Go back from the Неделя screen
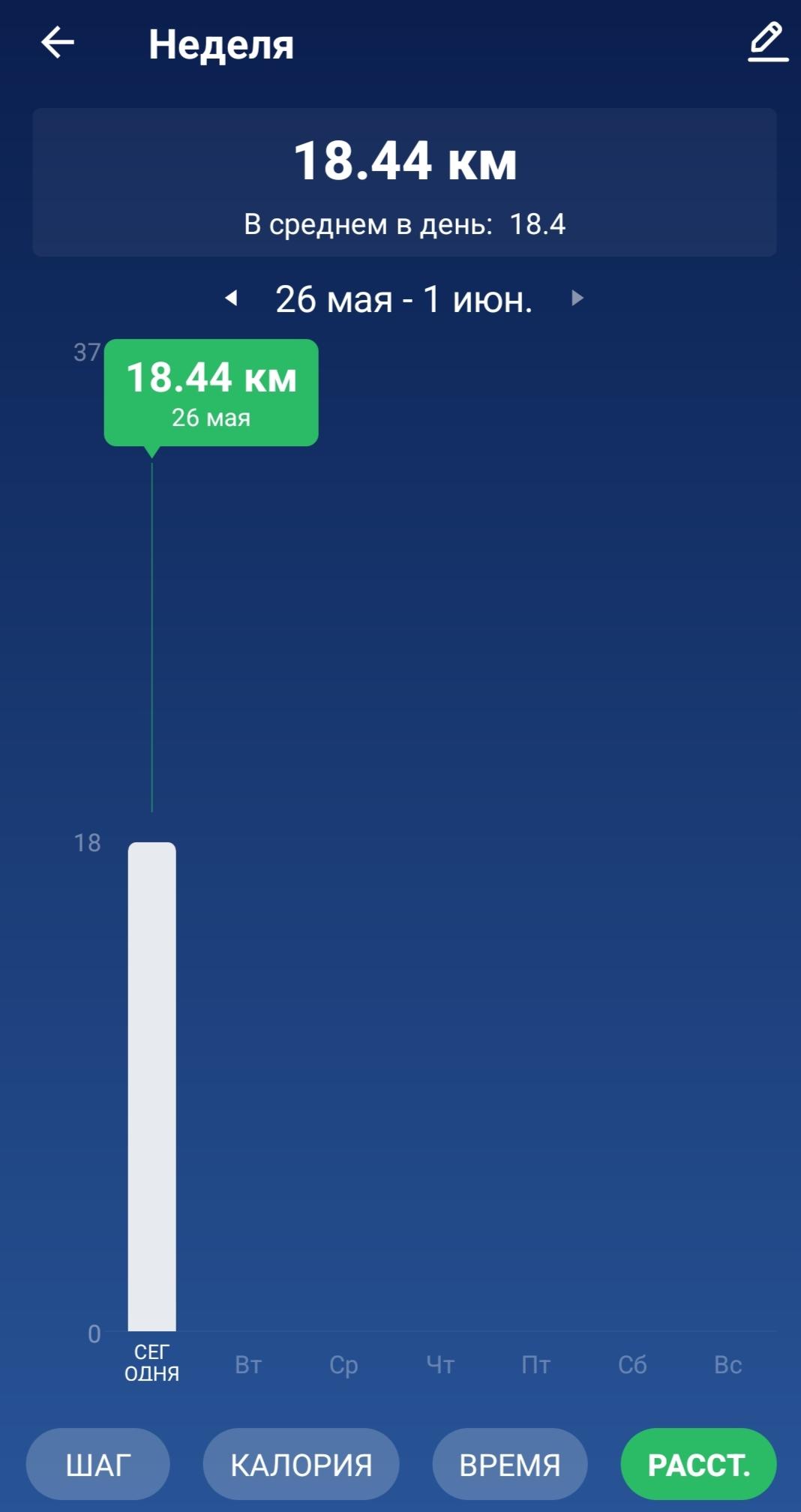This screenshot has height=1512, width=801. coord(58,43)
